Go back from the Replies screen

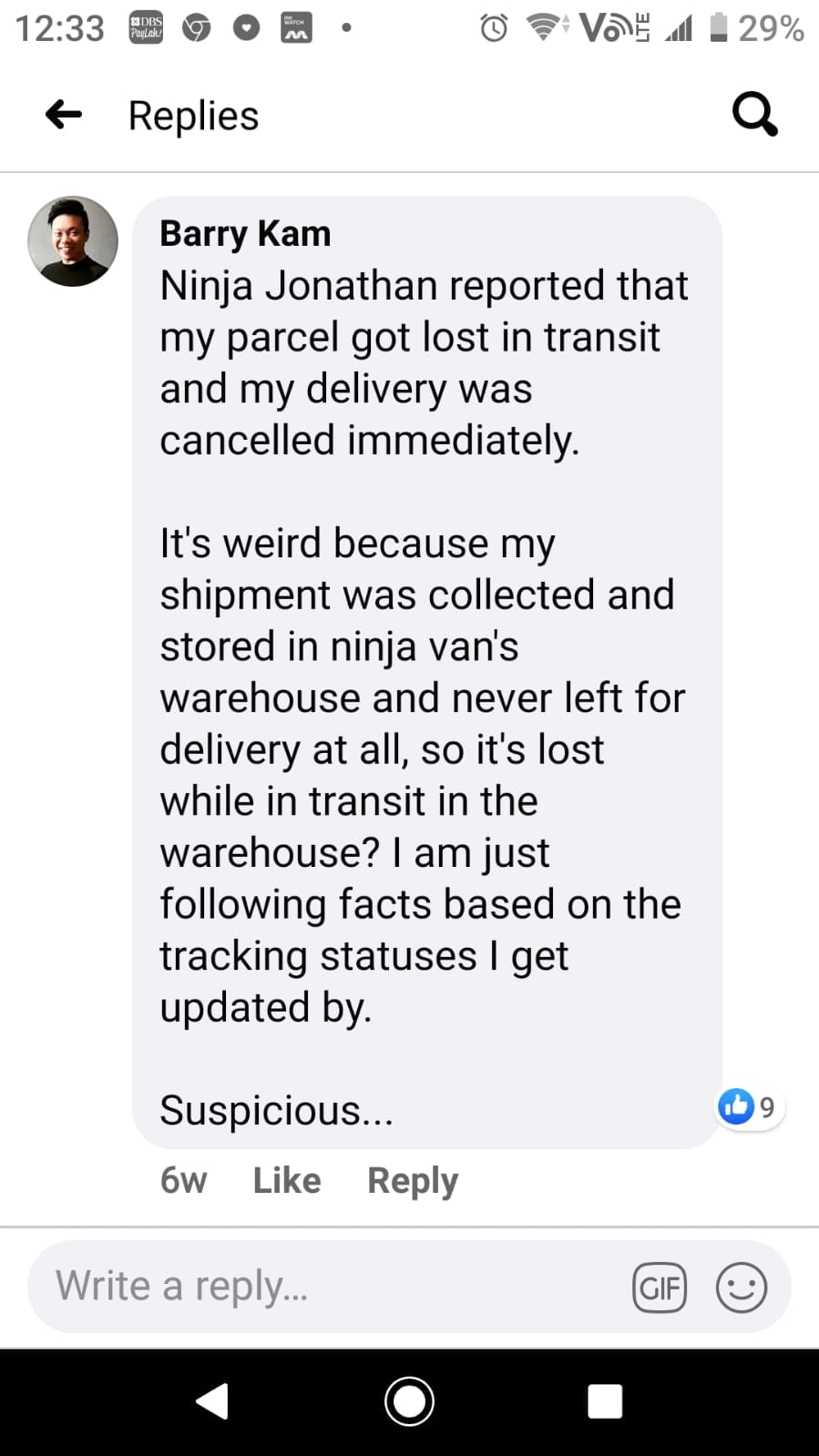pyautogui.click(x=64, y=115)
